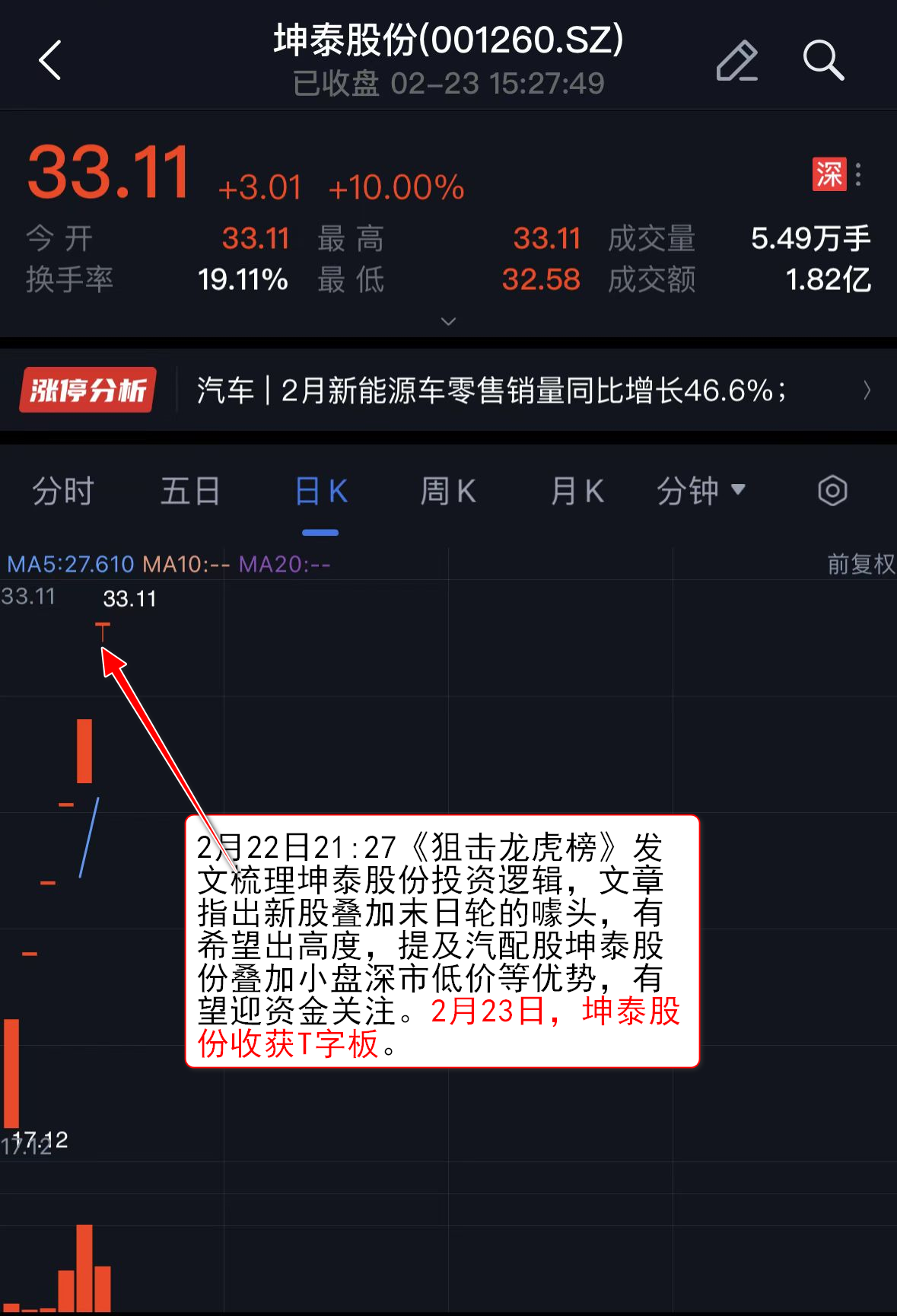Switch to the 分时 chart tab
Image resolution: width=897 pixels, height=1316 pixels.
pyautogui.click(x=63, y=491)
